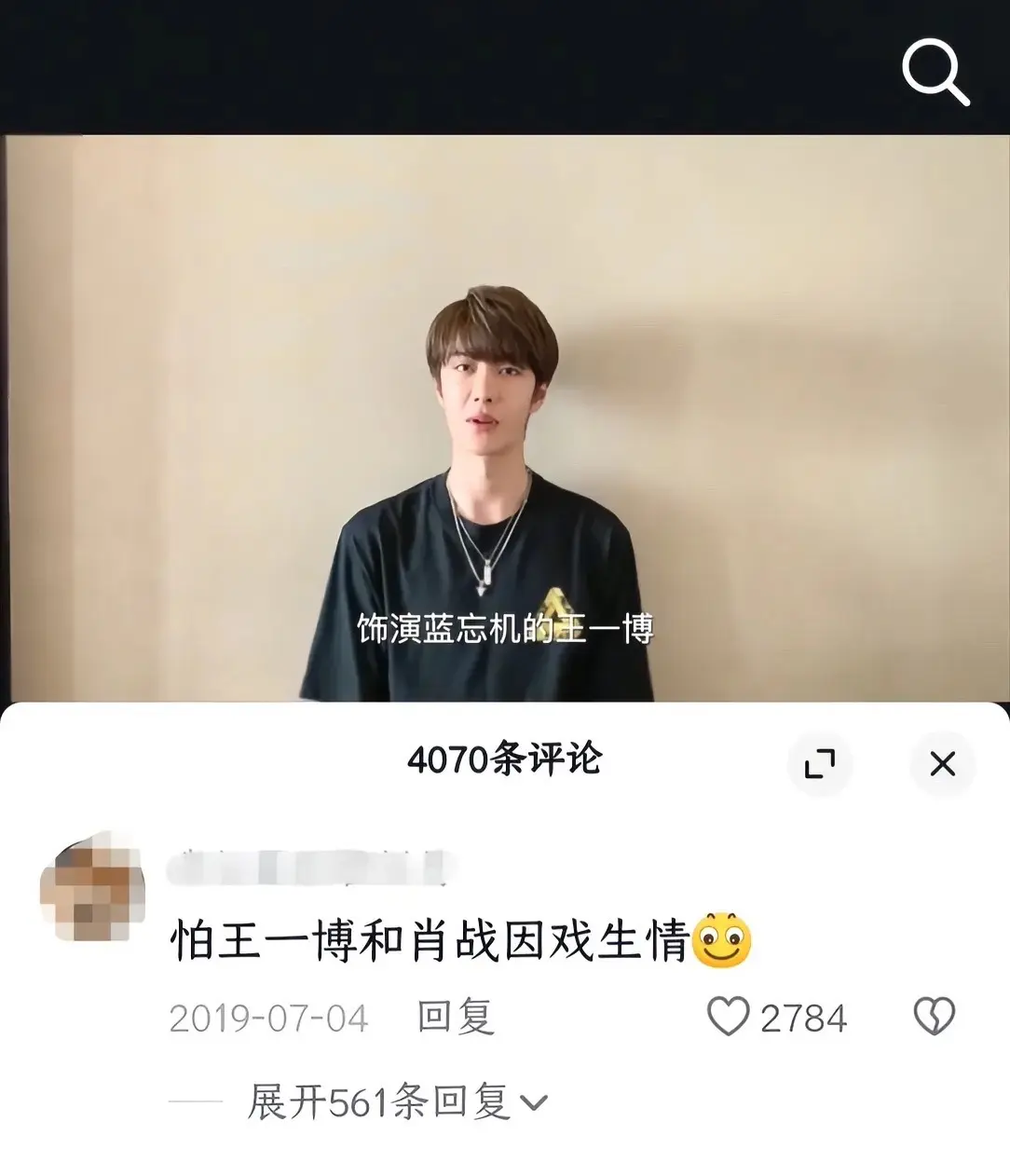Close the comments panel with the X icon
This screenshot has width=1010, height=1176.
tap(945, 763)
